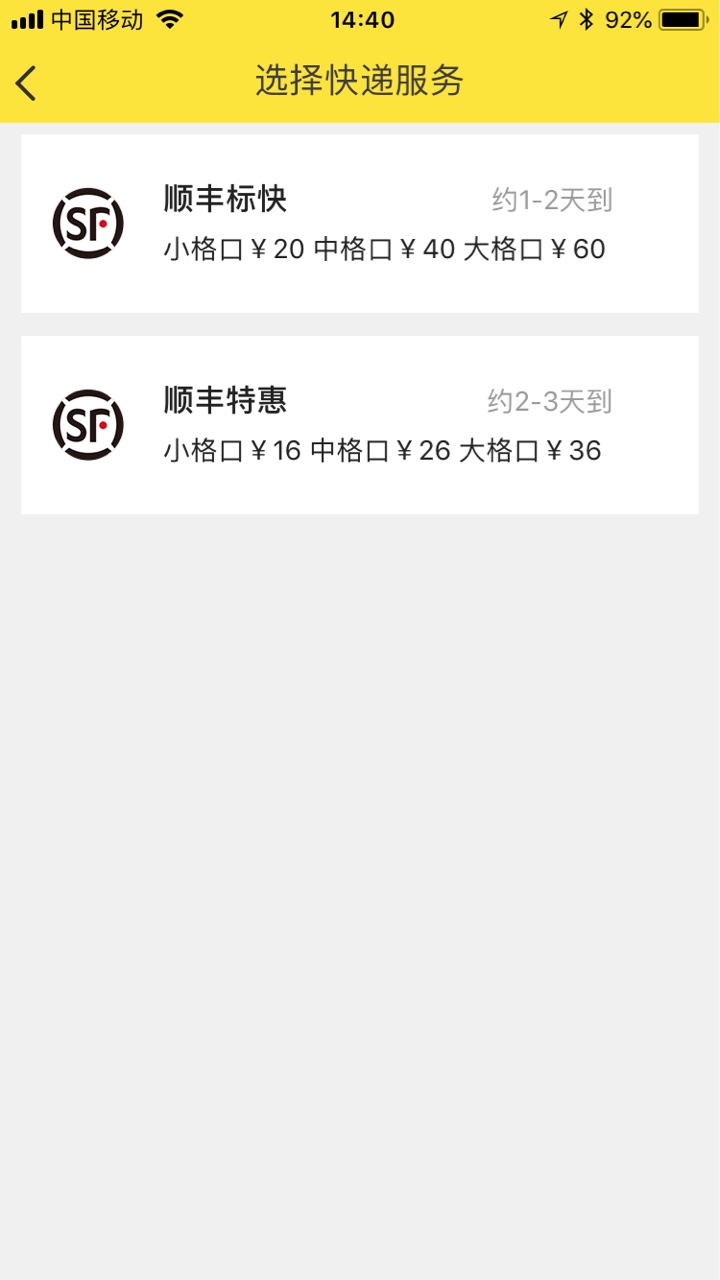Screen dimensions: 720x1280
Task: Select the 顺丰标快 express service
Action: [360, 223]
